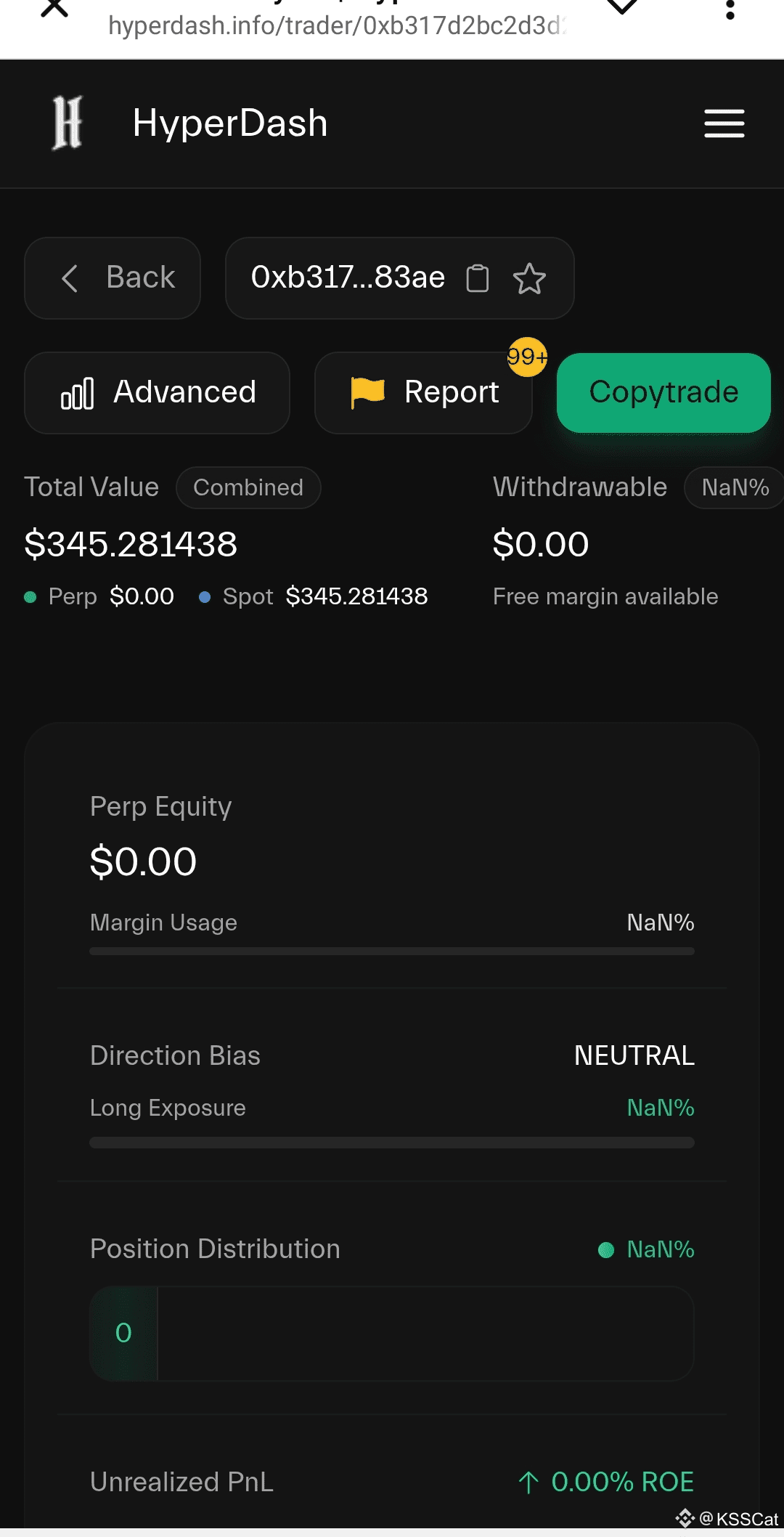Favorite this trader with the star
This screenshot has height=1537, width=784.
coord(529,278)
